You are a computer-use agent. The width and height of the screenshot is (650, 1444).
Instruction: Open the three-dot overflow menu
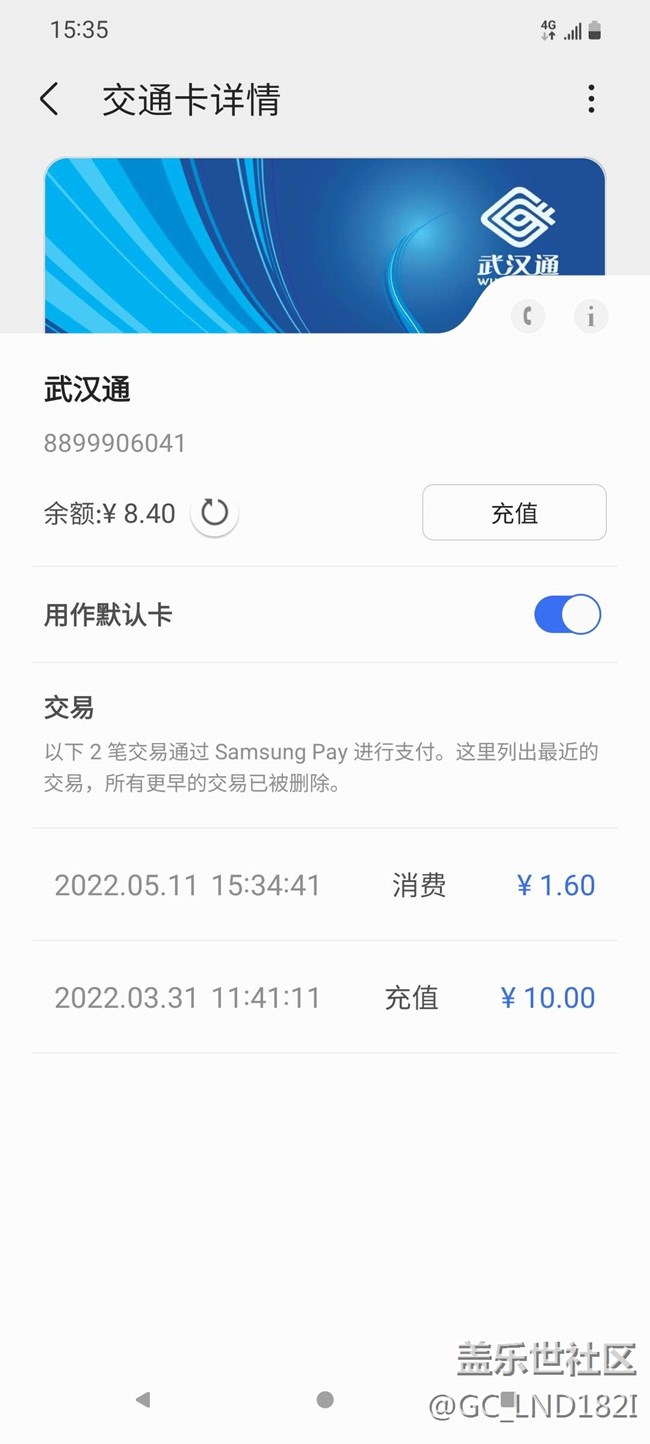[591, 99]
